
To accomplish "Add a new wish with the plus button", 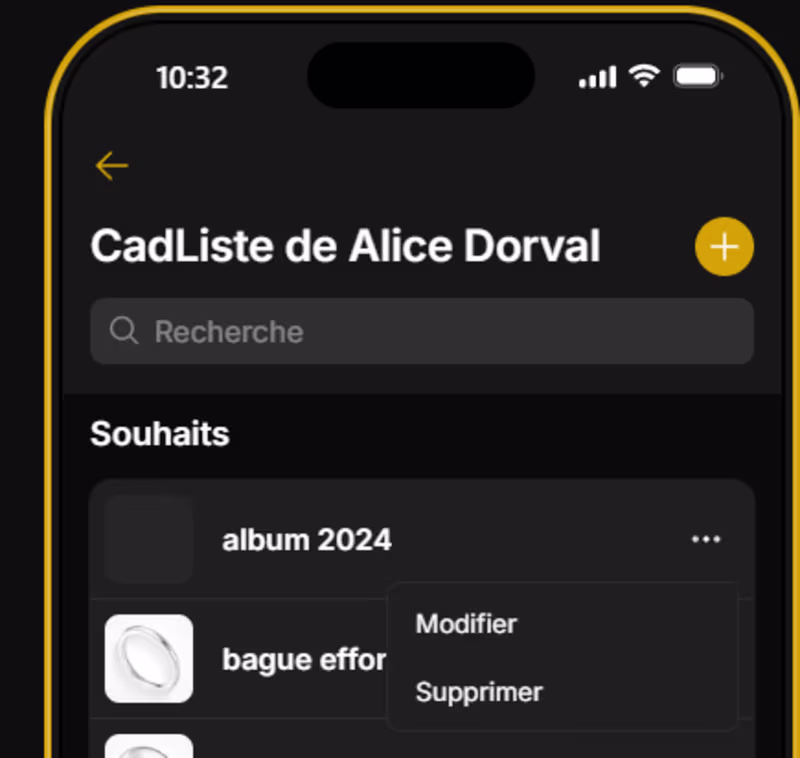I will [x=724, y=246].
